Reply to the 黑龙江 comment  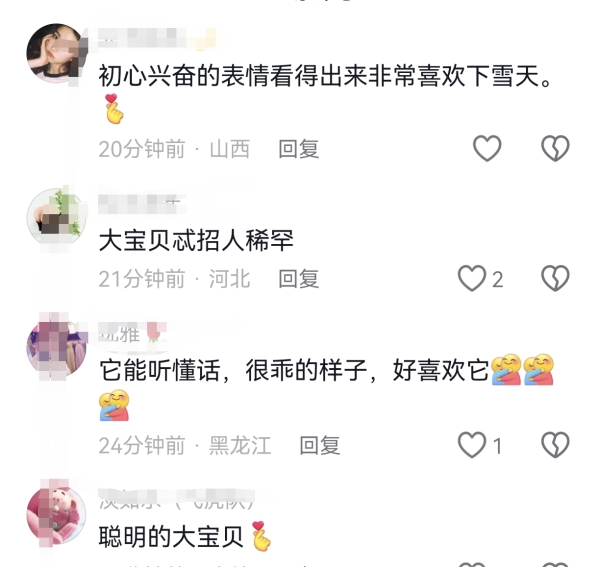[x=320, y=444]
